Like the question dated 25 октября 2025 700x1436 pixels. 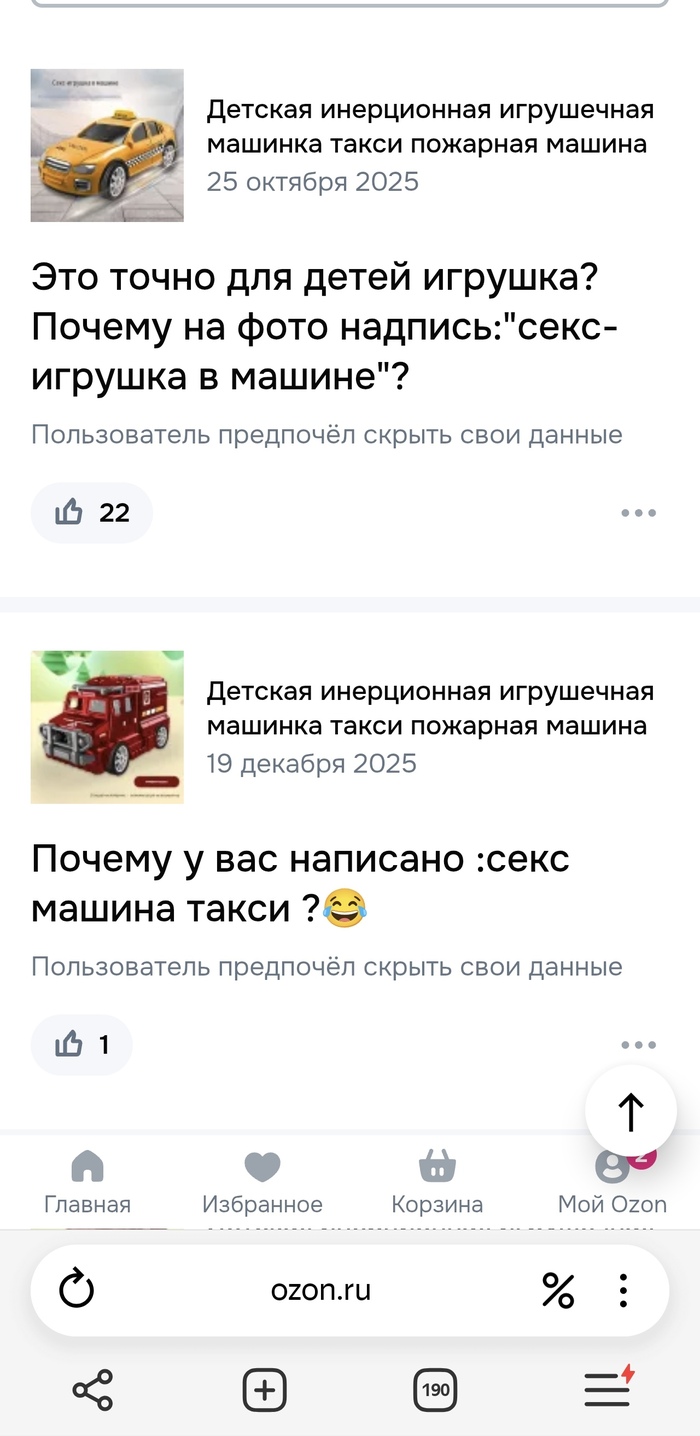(x=91, y=513)
